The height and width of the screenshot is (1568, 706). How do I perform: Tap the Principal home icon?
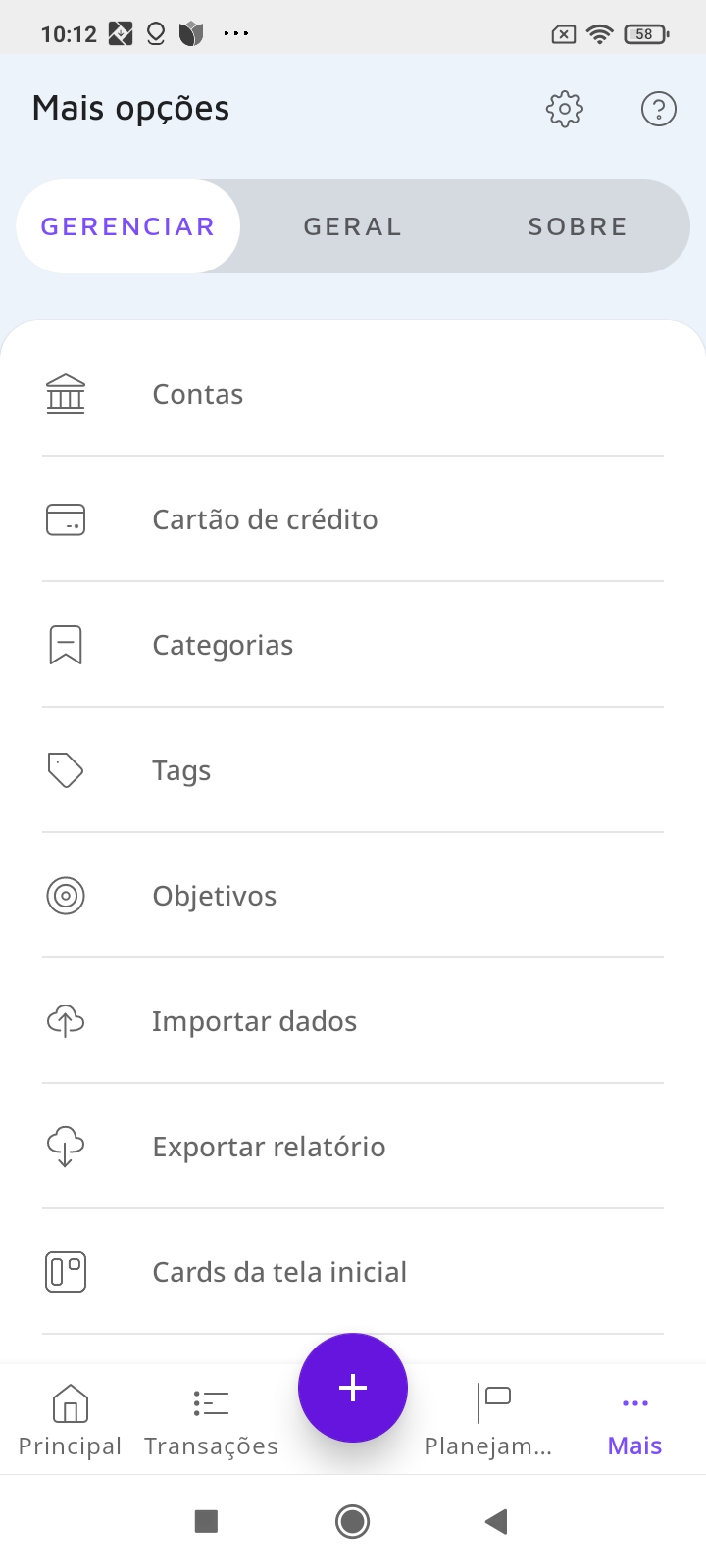tap(69, 1403)
